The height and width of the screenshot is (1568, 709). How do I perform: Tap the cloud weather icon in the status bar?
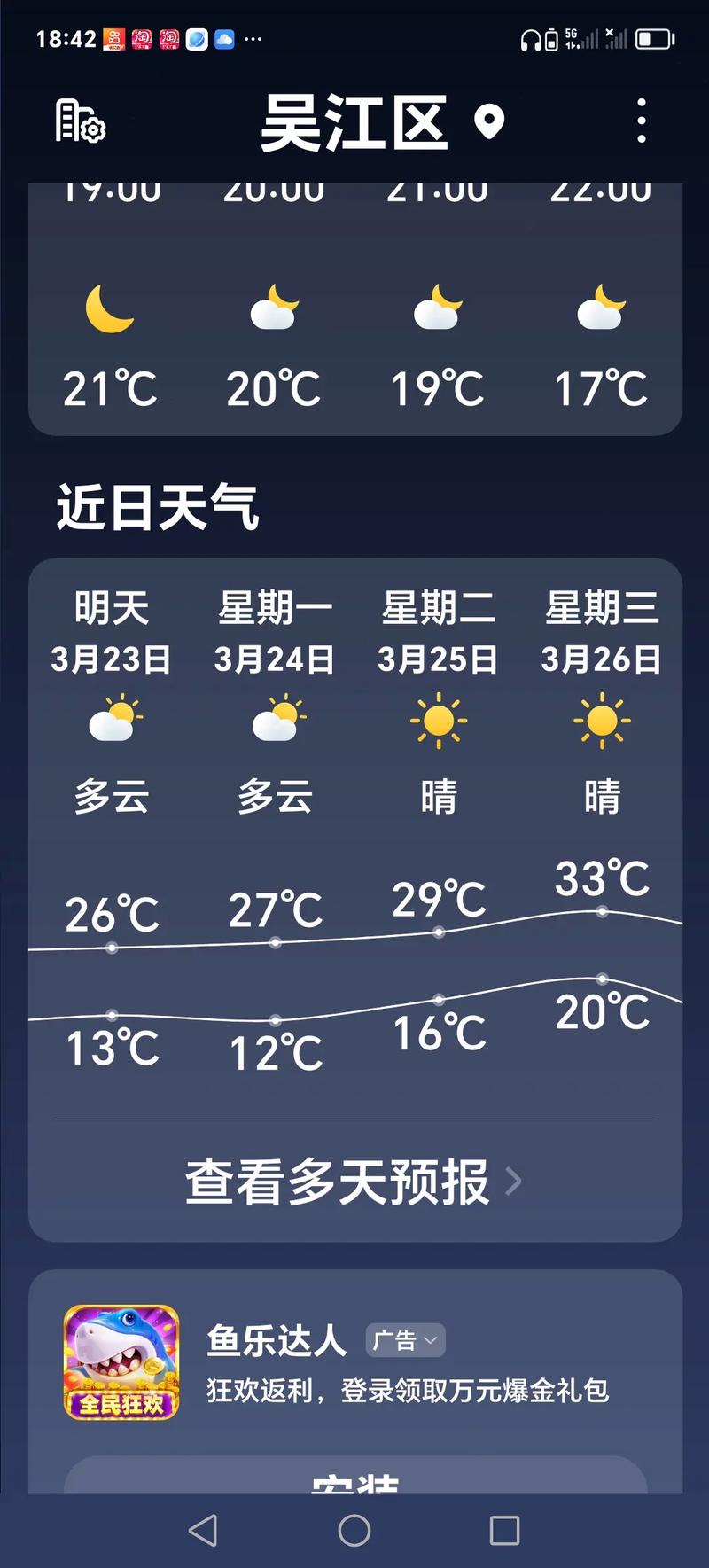(224, 39)
